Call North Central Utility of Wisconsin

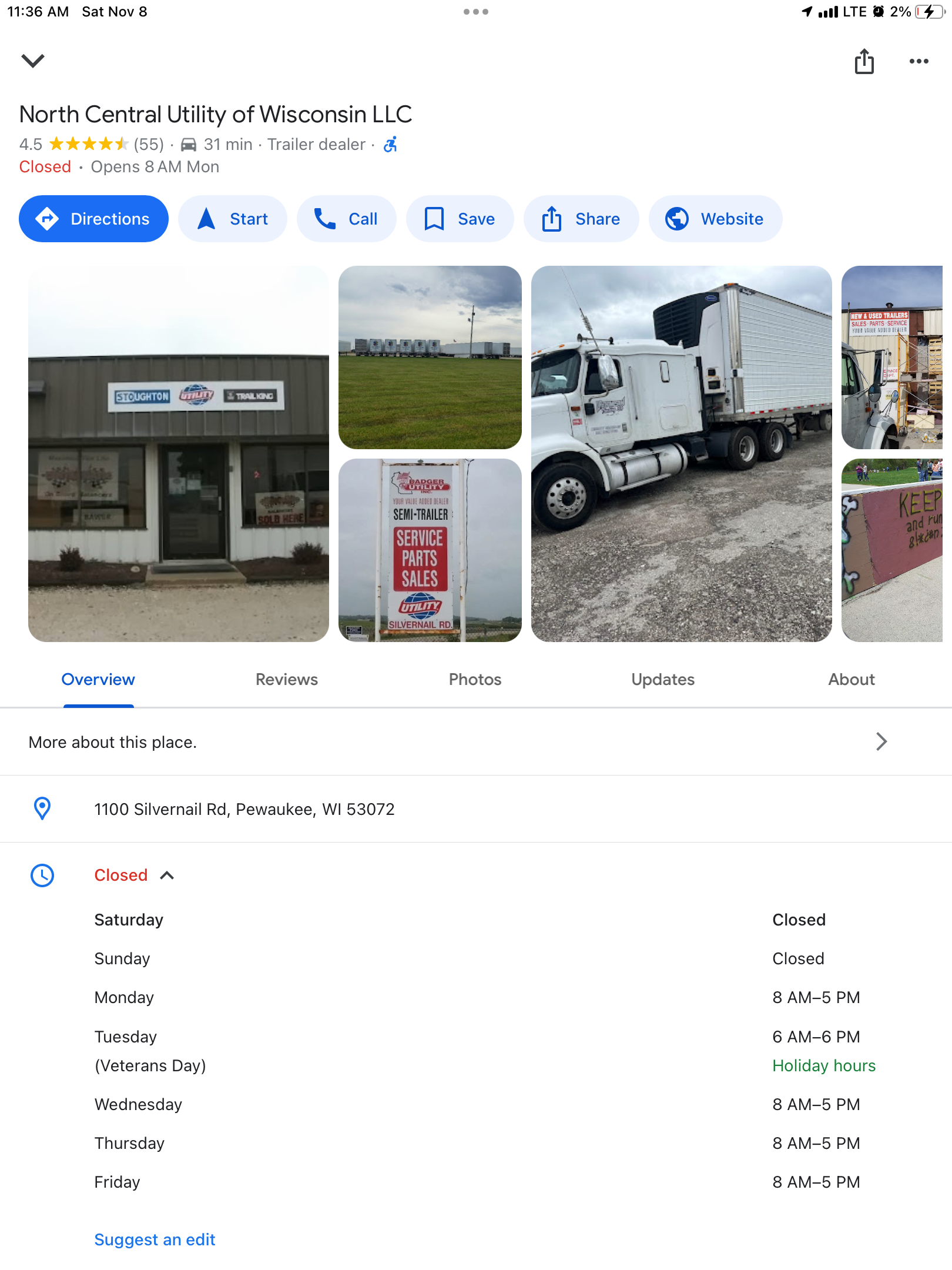(x=346, y=219)
